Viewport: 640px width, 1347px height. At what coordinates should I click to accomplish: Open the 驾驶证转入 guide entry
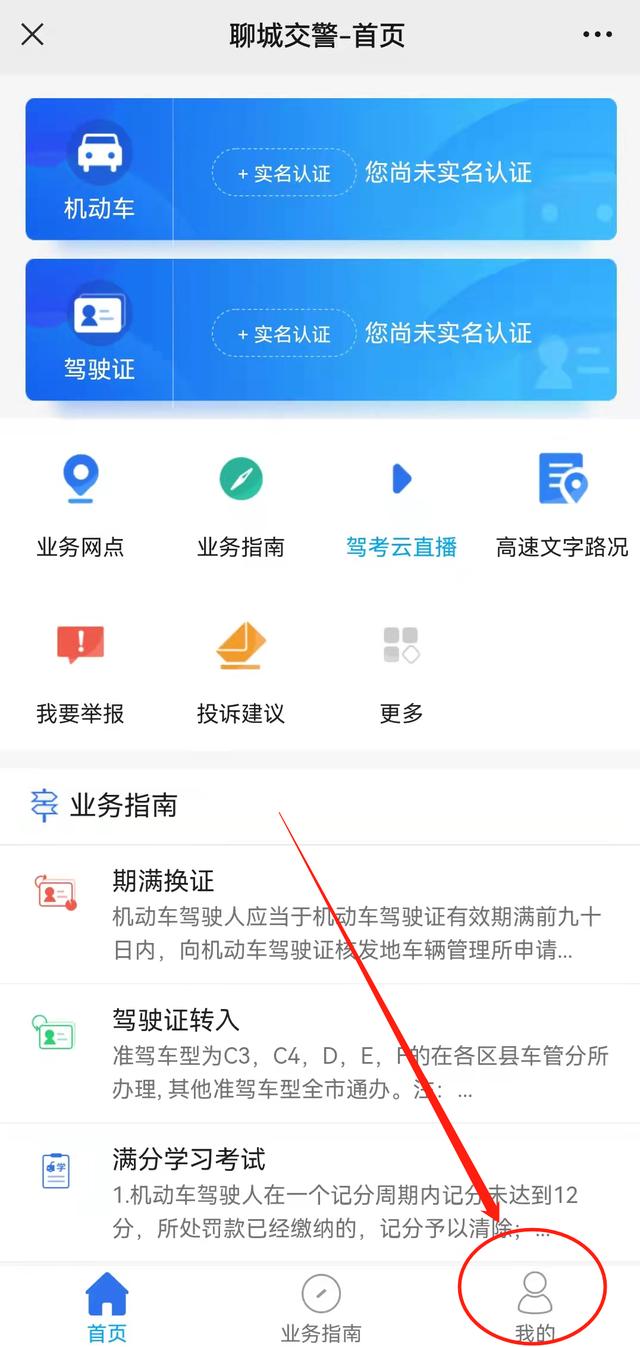320,1053
